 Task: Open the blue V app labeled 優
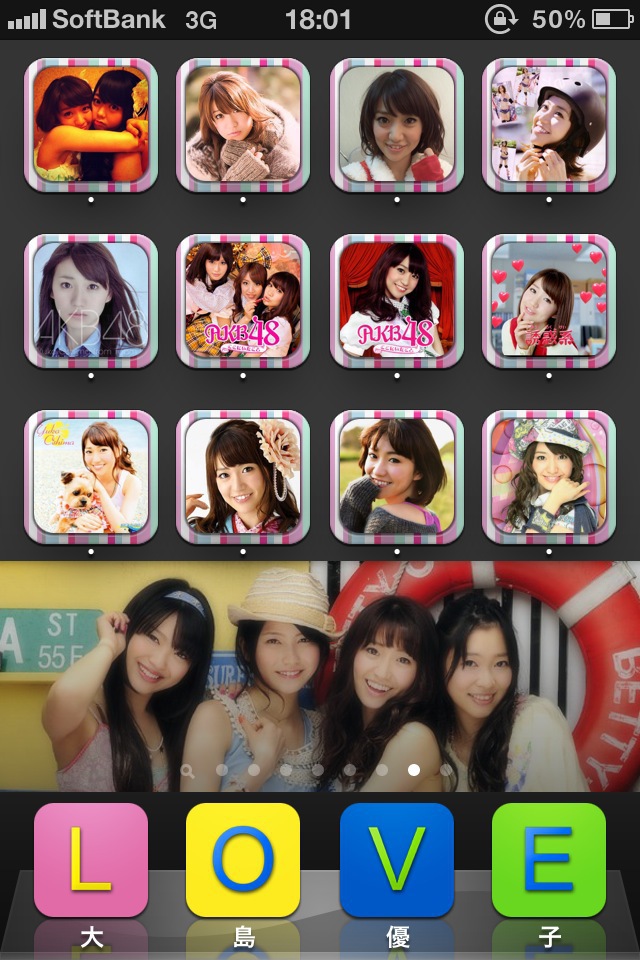tap(396, 860)
